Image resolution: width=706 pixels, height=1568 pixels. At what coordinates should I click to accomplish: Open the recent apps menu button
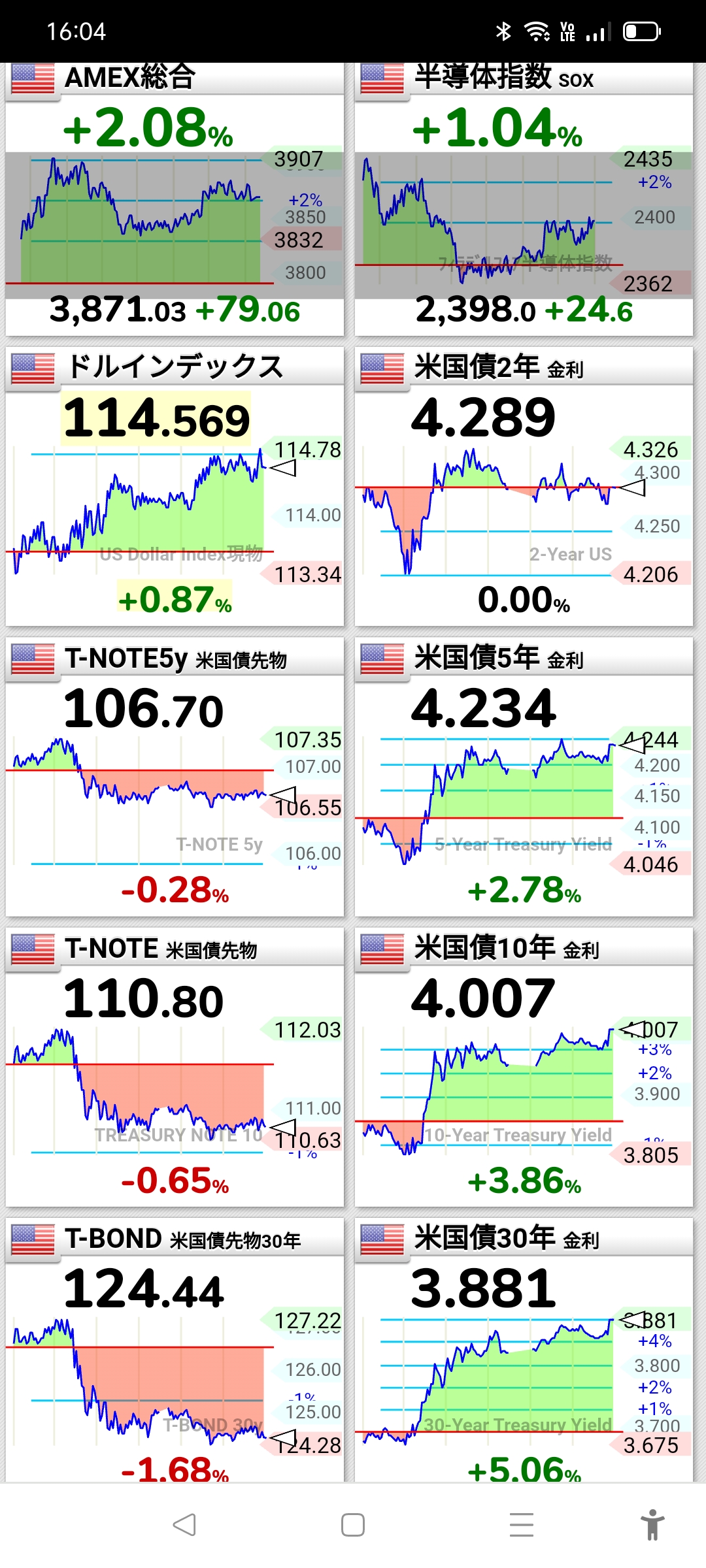coord(521,1525)
